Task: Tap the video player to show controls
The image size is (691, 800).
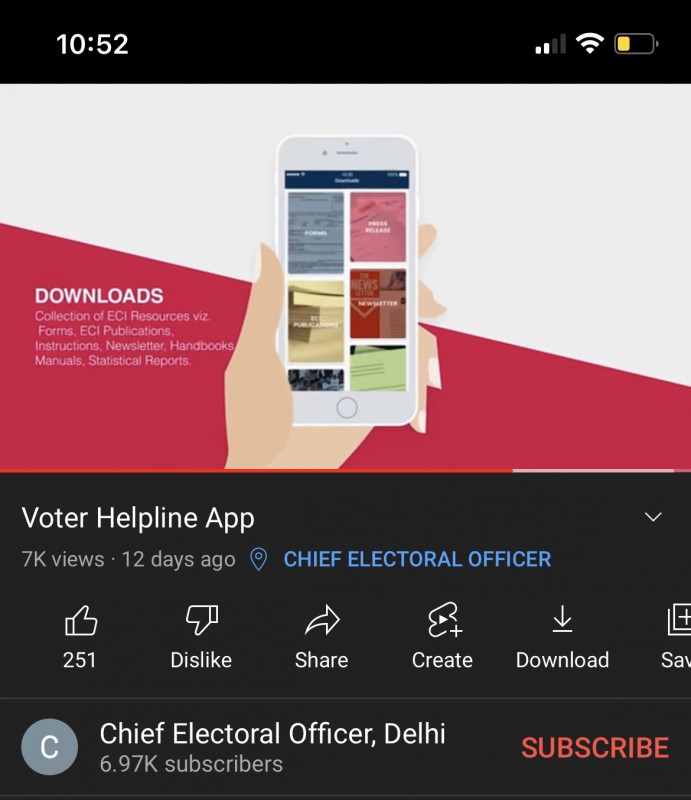Action: coord(345,275)
